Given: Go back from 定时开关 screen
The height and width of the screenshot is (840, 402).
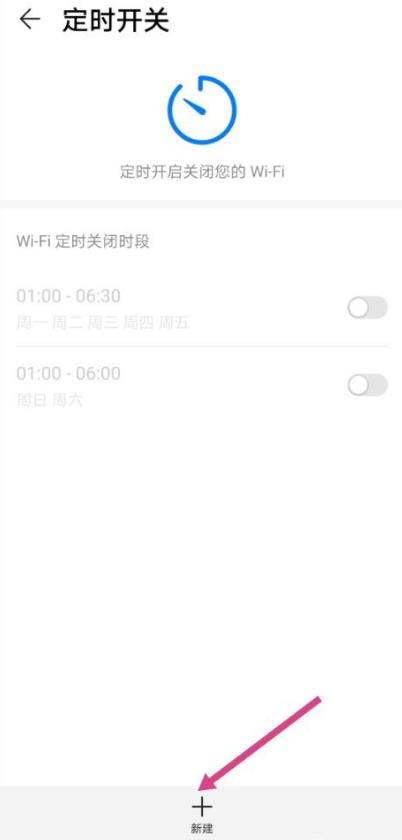Looking at the screenshot, I should 30,20.
